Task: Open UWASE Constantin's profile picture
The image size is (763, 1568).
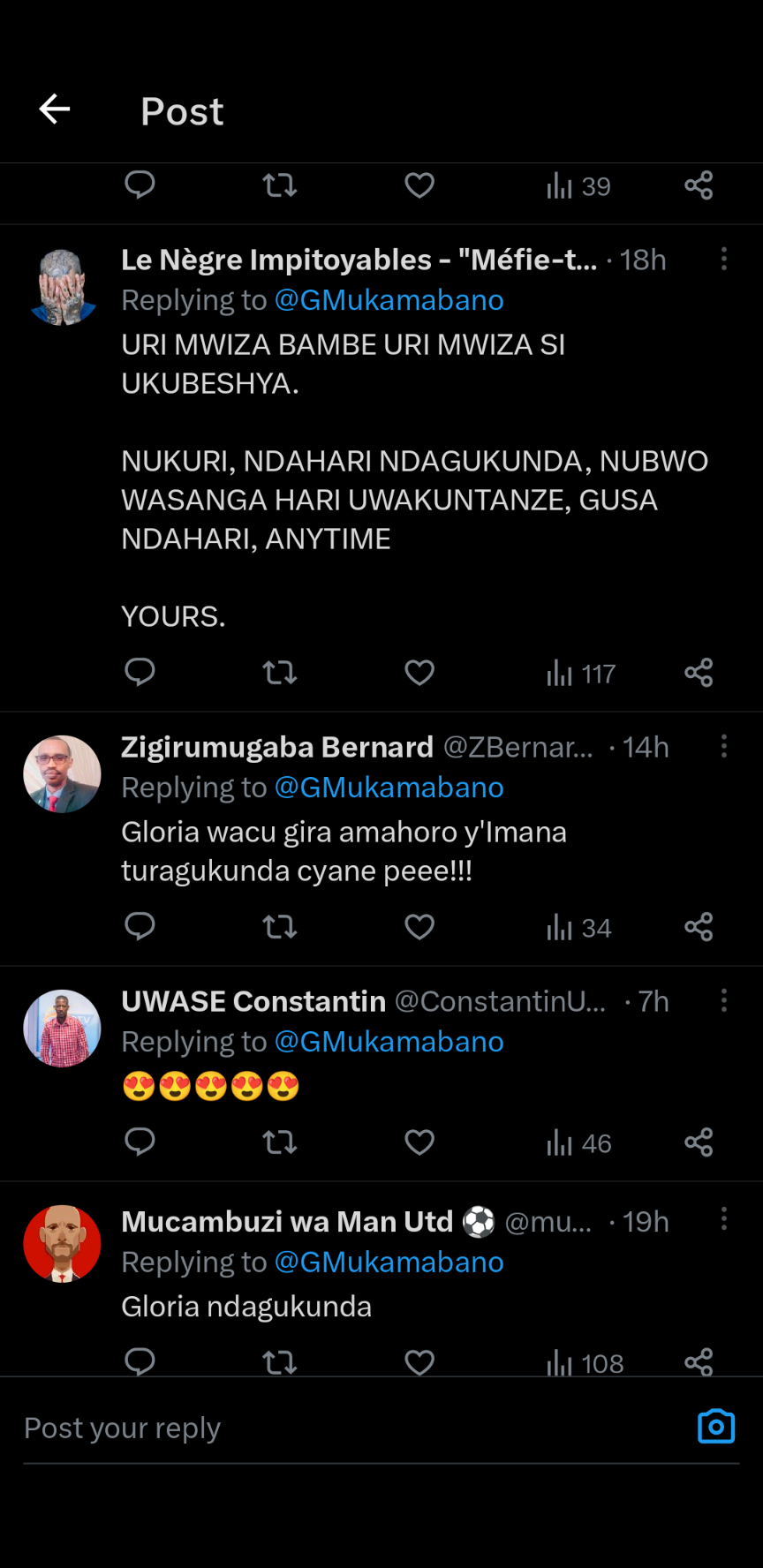Action: 62,1029
